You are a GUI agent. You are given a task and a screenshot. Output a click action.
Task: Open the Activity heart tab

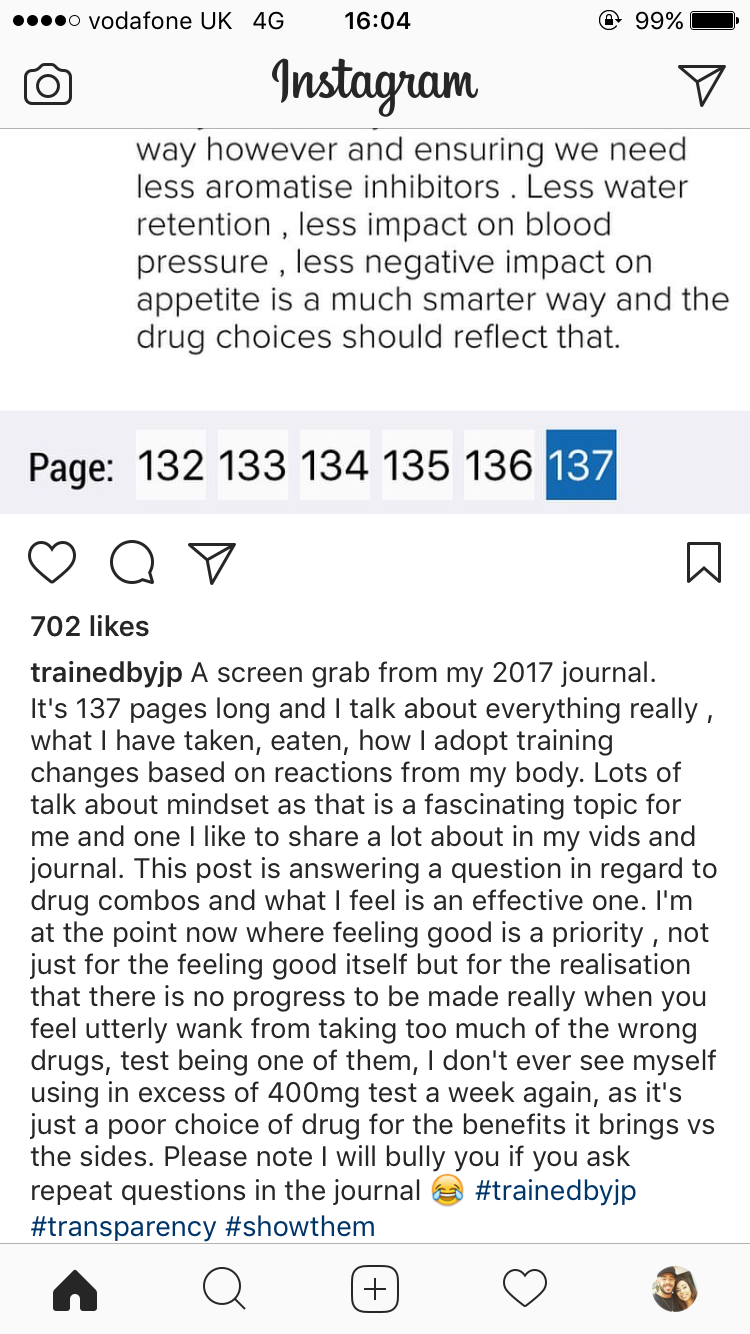coord(525,1288)
